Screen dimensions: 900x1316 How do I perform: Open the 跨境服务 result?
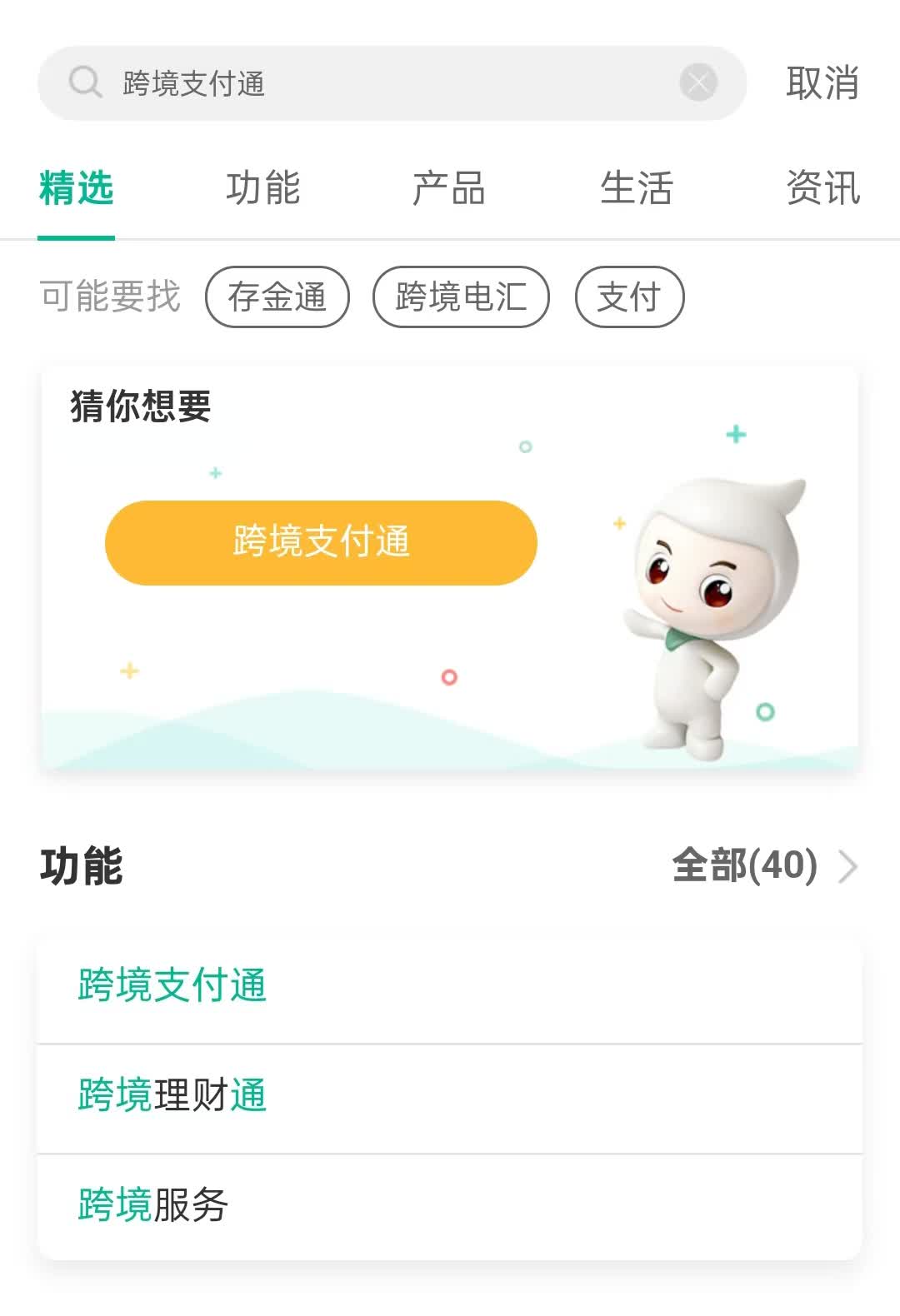tap(450, 1206)
